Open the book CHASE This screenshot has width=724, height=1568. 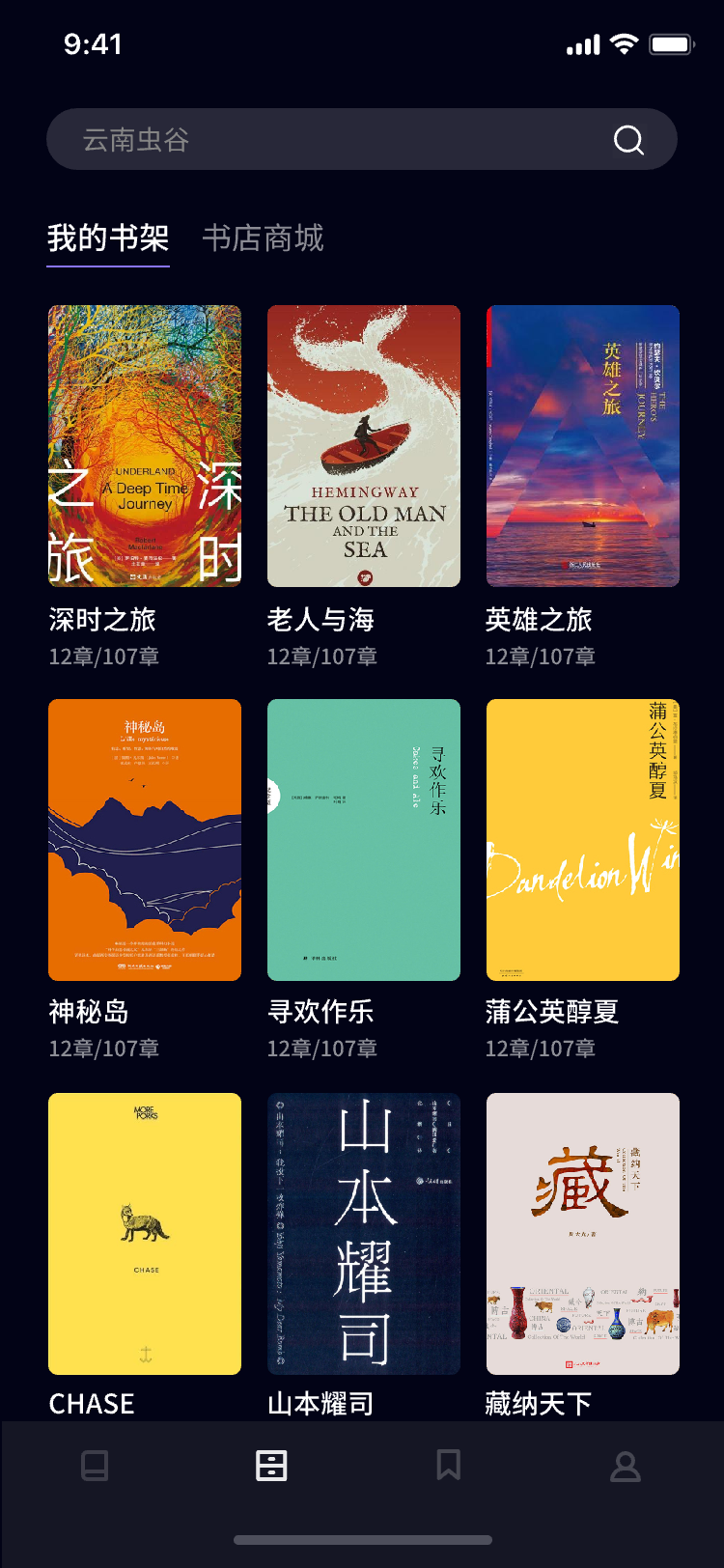point(145,1234)
